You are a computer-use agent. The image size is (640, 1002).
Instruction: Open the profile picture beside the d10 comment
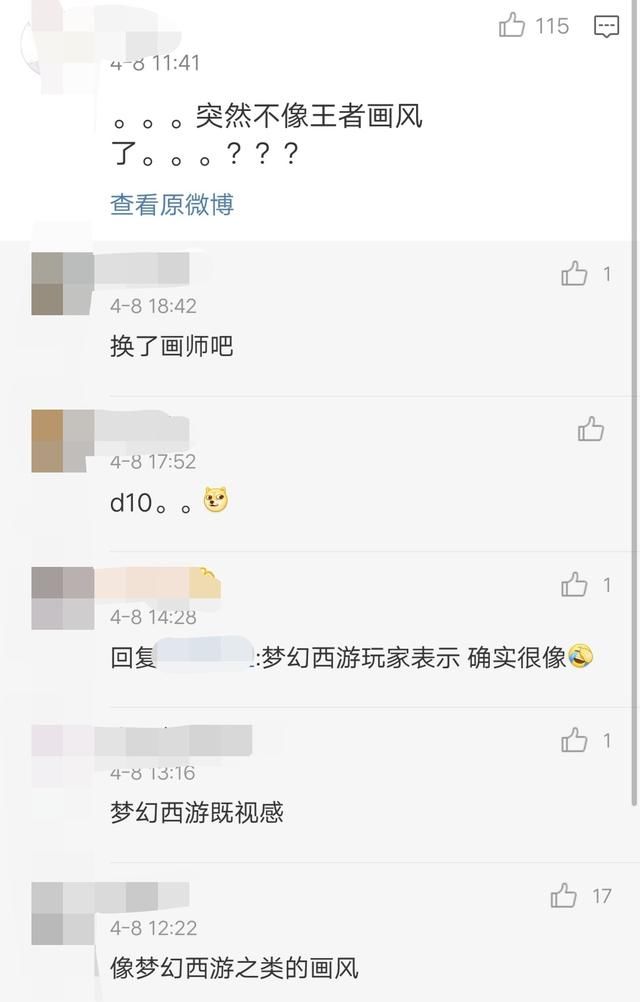coord(62,440)
